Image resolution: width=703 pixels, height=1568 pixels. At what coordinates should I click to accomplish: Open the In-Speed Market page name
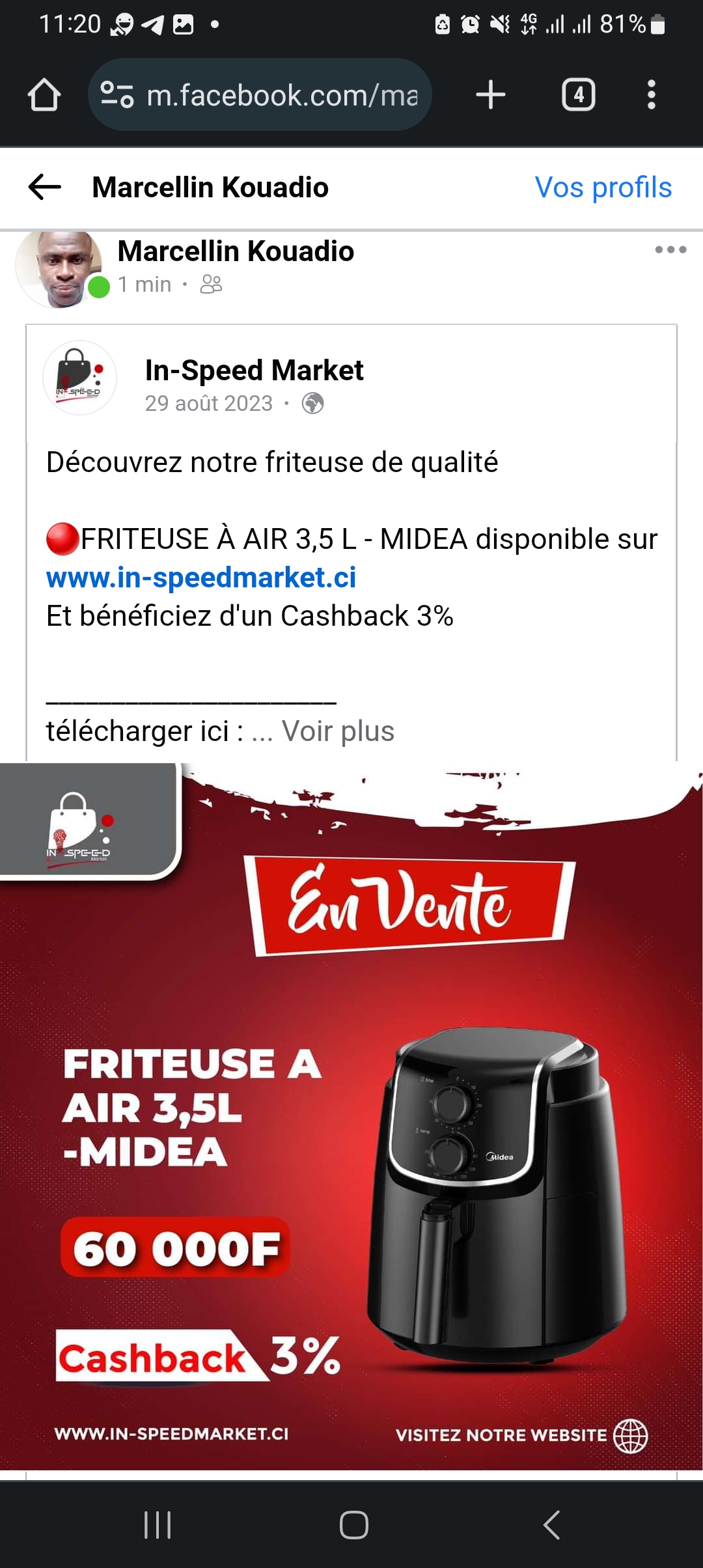[x=254, y=370]
